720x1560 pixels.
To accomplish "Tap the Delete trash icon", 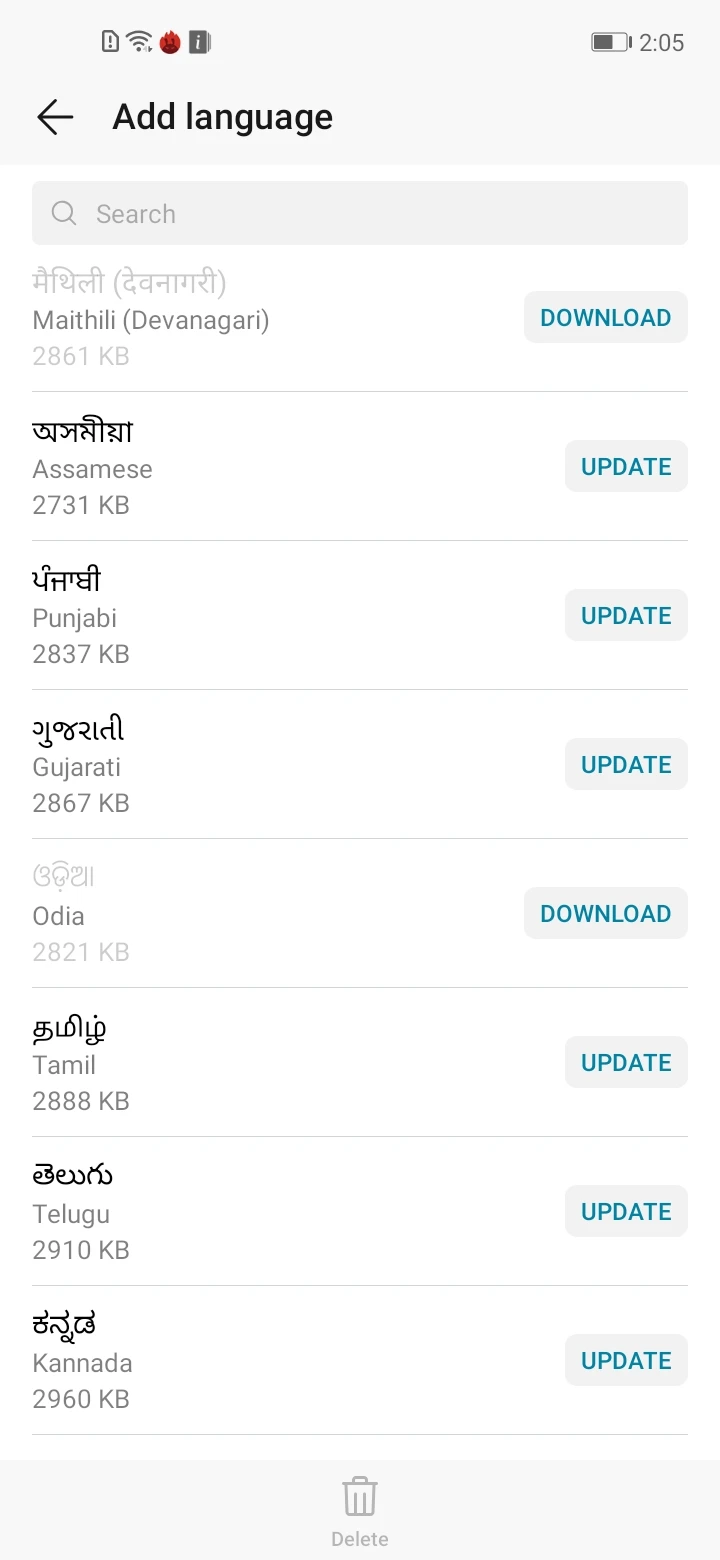I will pyautogui.click(x=360, y=1499).
